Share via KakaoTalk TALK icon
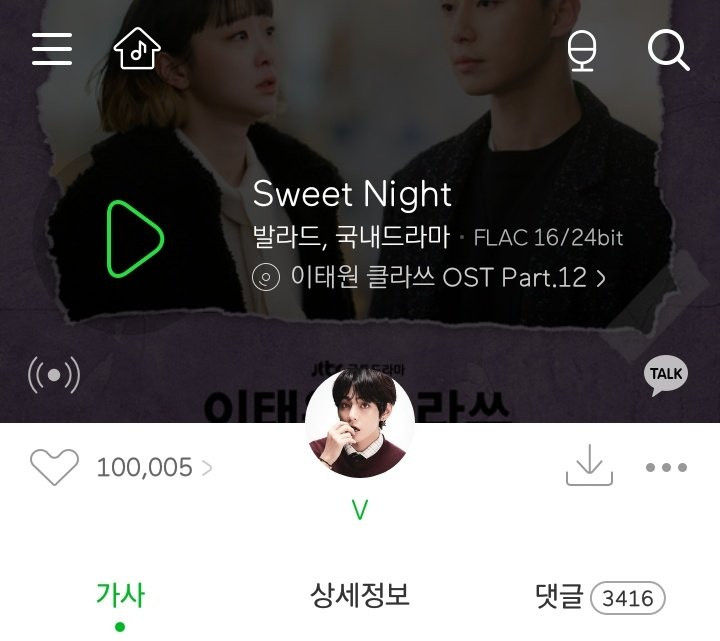 pos(665,375)
